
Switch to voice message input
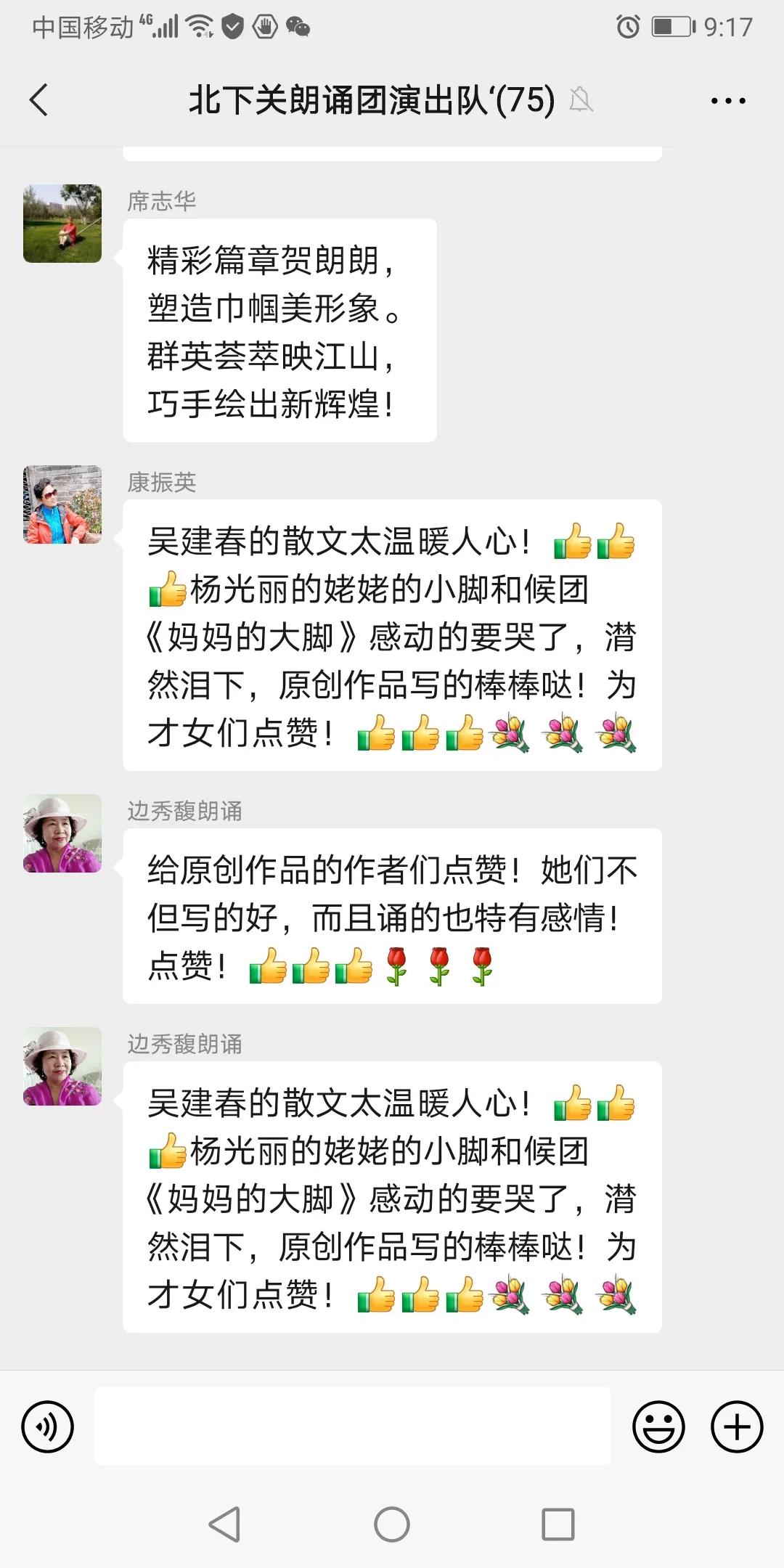[x=48, y=1426]
